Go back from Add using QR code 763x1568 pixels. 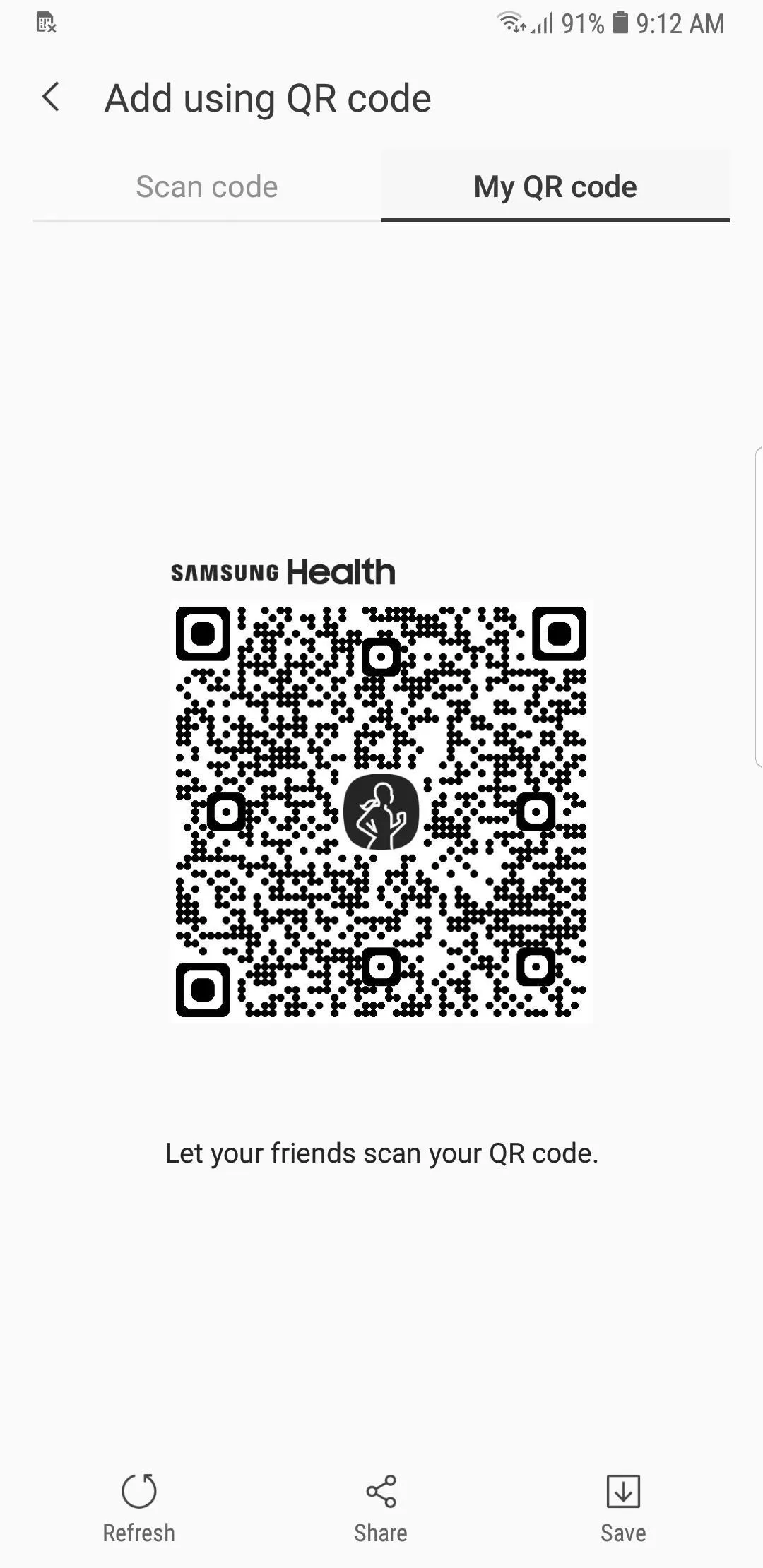click(51, 97)
